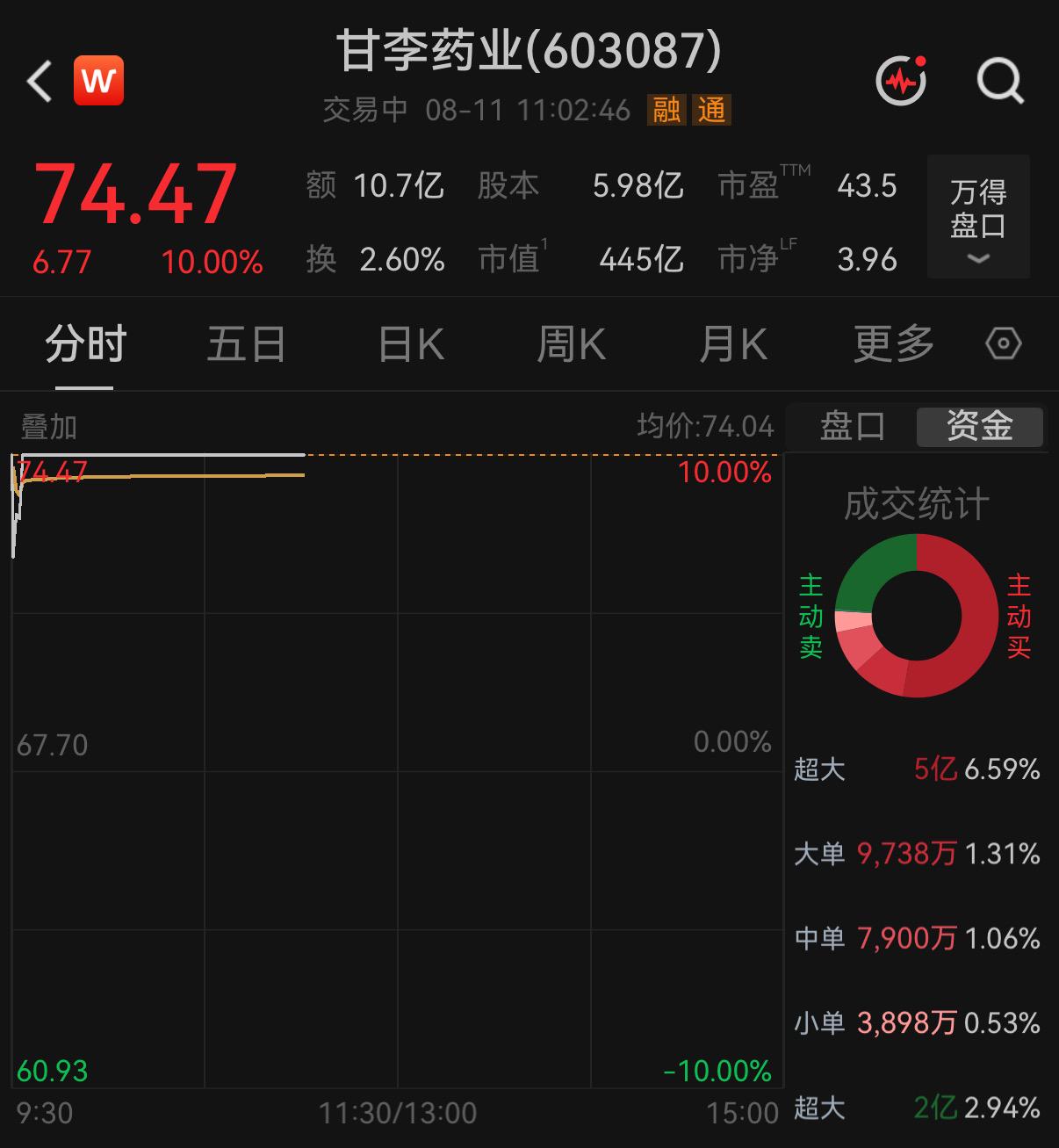Open the 更多 chart options
1059x1148 pixels.
click(x=894, y=343)
